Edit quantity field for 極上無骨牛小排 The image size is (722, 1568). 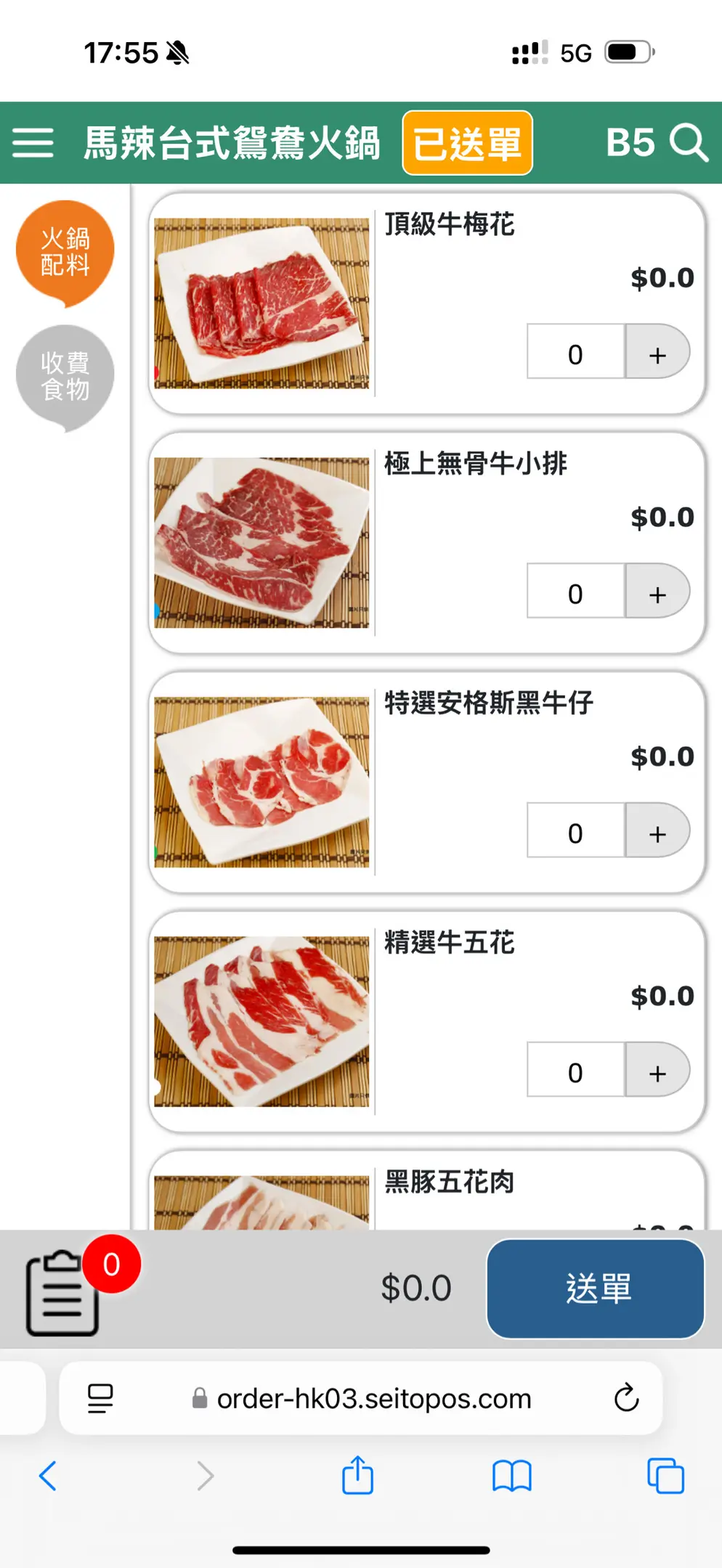pos(575,592)
